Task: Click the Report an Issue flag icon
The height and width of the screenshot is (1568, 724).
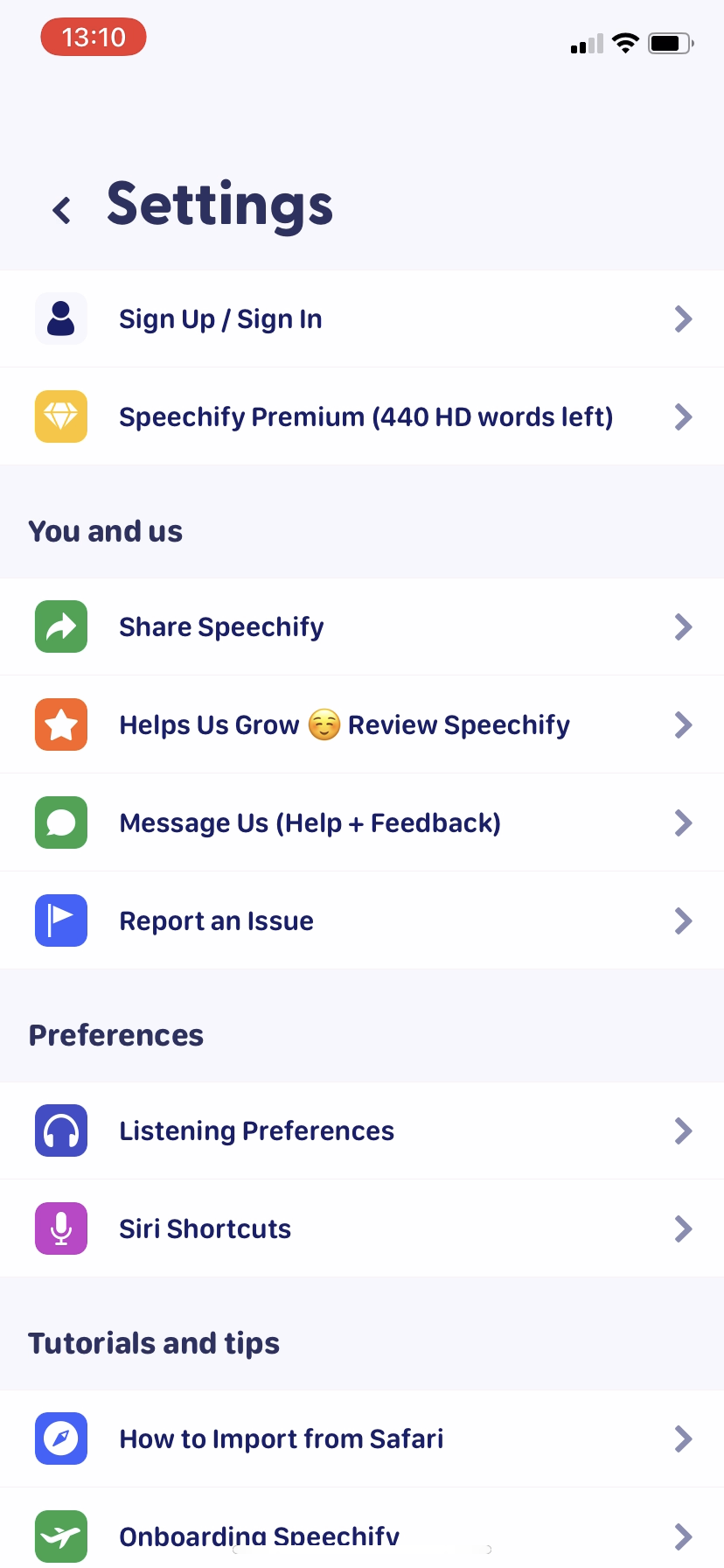Action: 61,920
